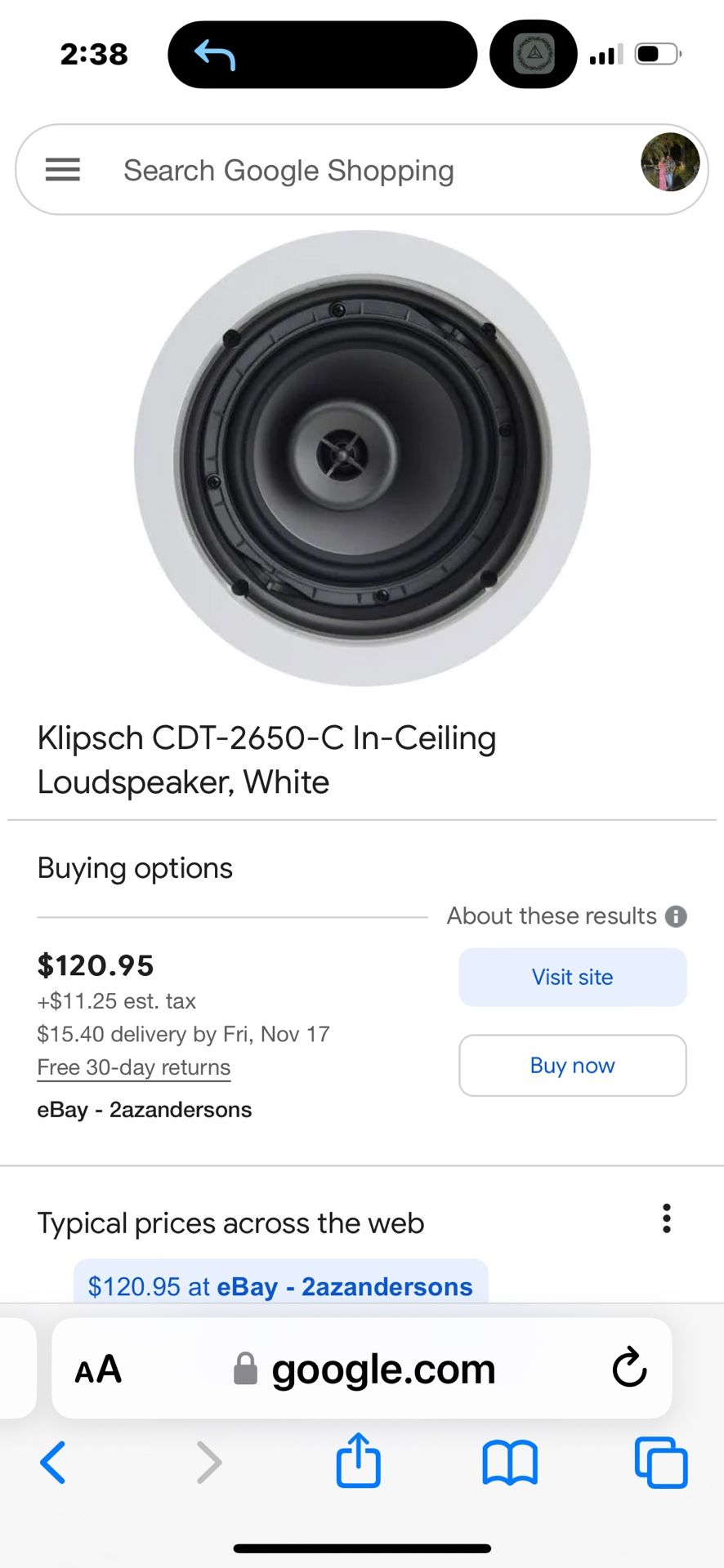The height and width of the screenshot is (1568, 724).
Task: Tap the eBay - 2azandersons seller link
Action: click(x=145, y=1109)
